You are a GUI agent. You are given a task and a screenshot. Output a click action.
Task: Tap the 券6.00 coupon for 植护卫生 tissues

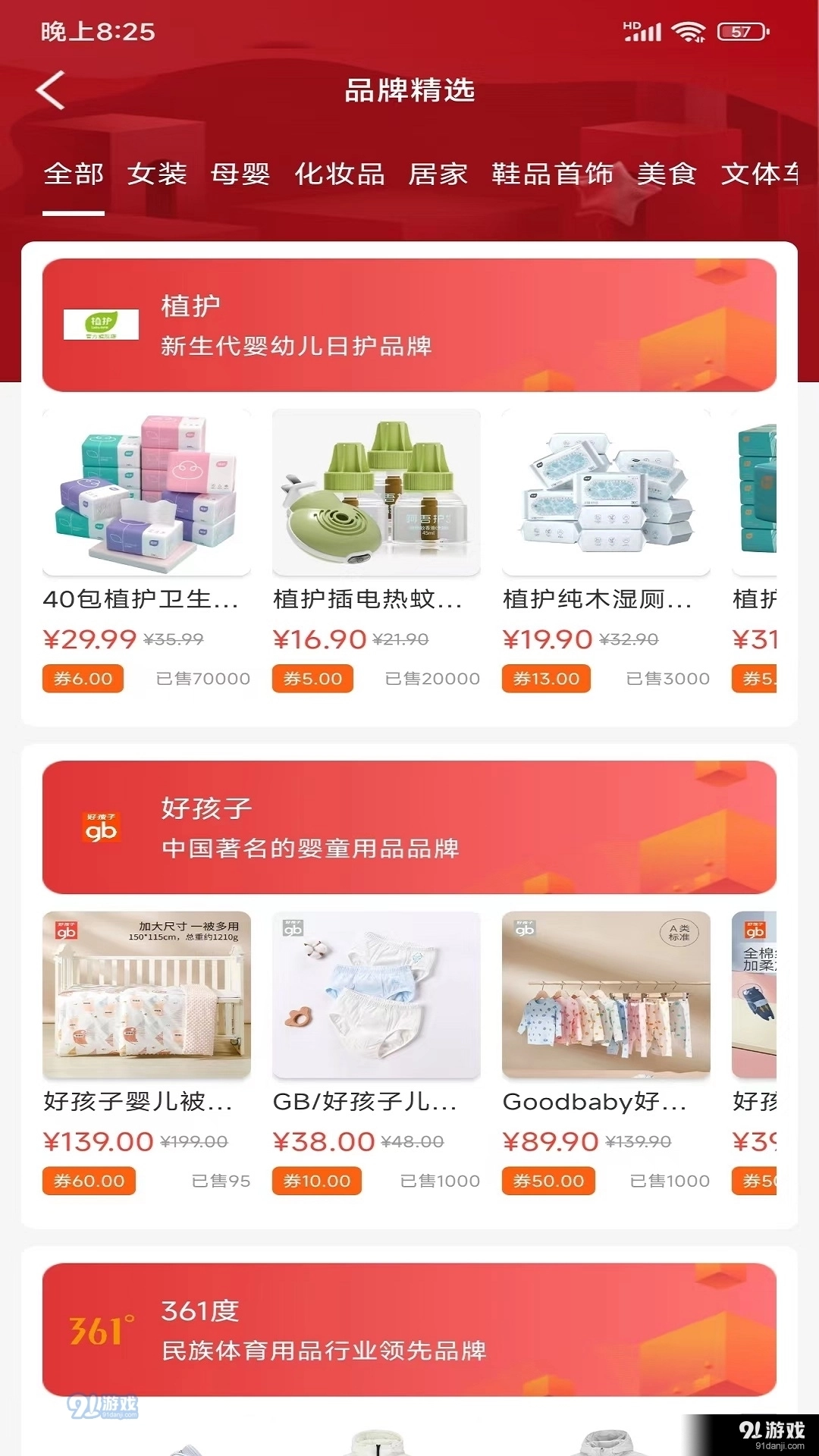pos(83,679)
